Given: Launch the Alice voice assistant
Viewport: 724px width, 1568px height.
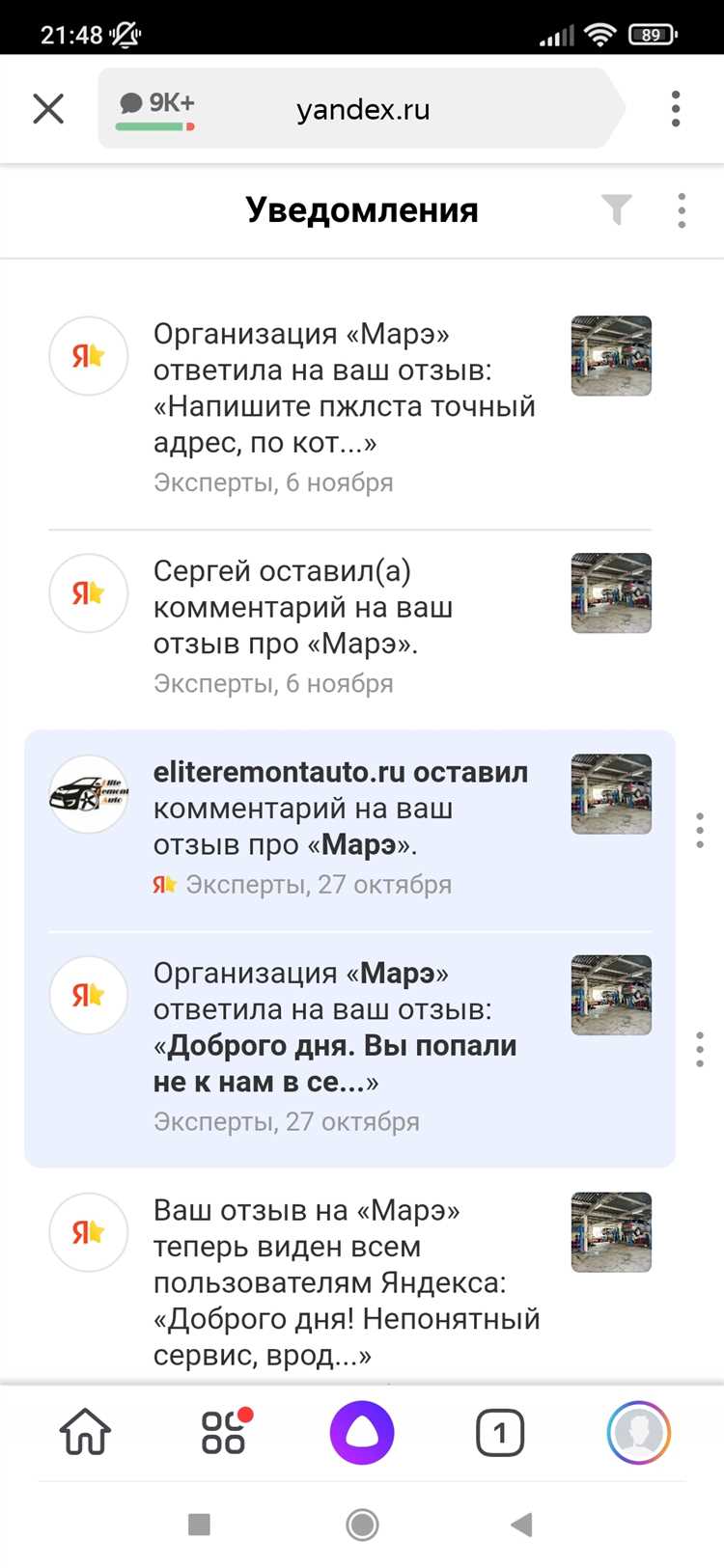Looking at the screenshot, I should (362, 1433).
